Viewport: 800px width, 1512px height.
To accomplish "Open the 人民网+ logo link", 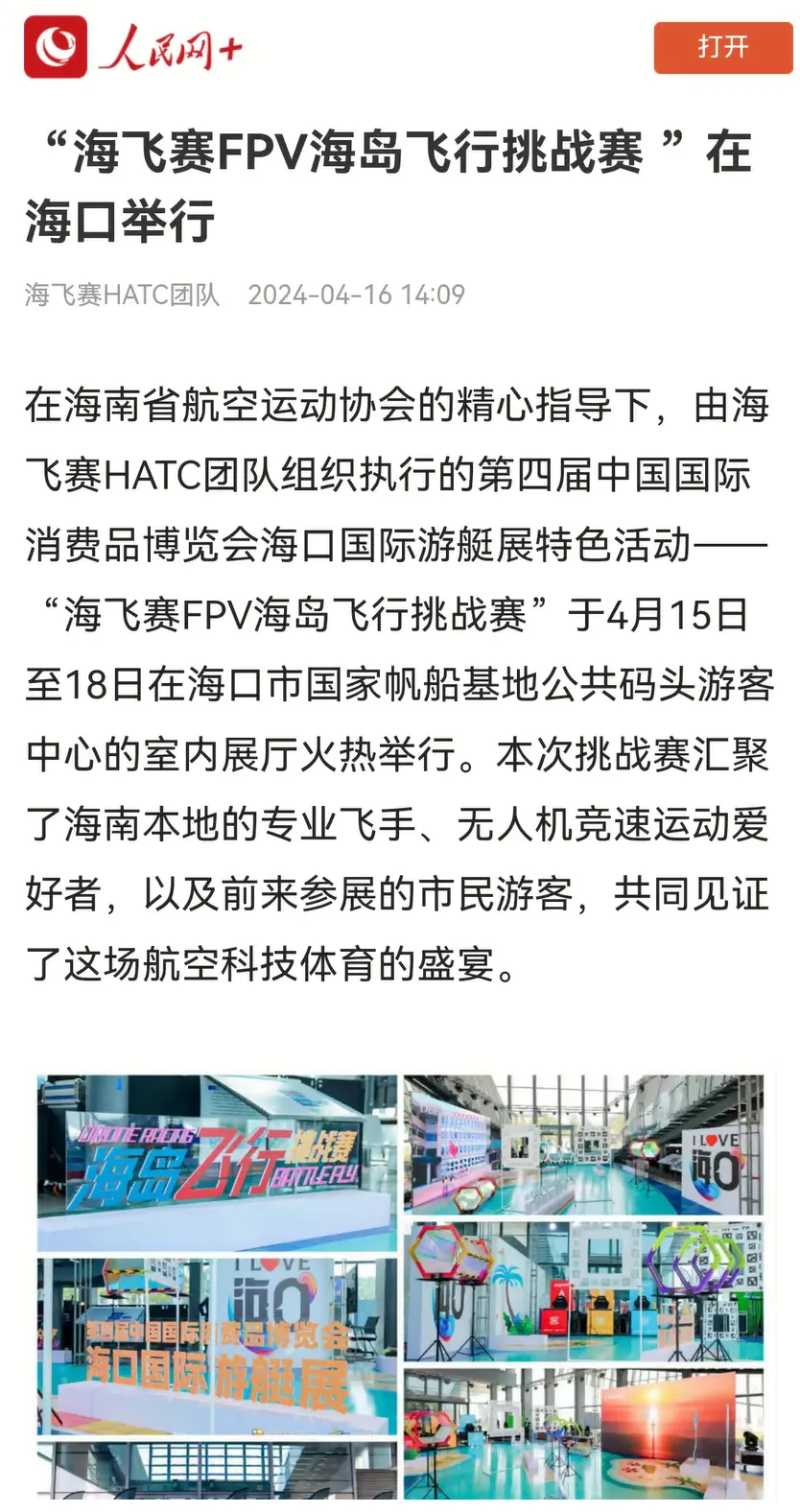I will (x=134, y=47).
